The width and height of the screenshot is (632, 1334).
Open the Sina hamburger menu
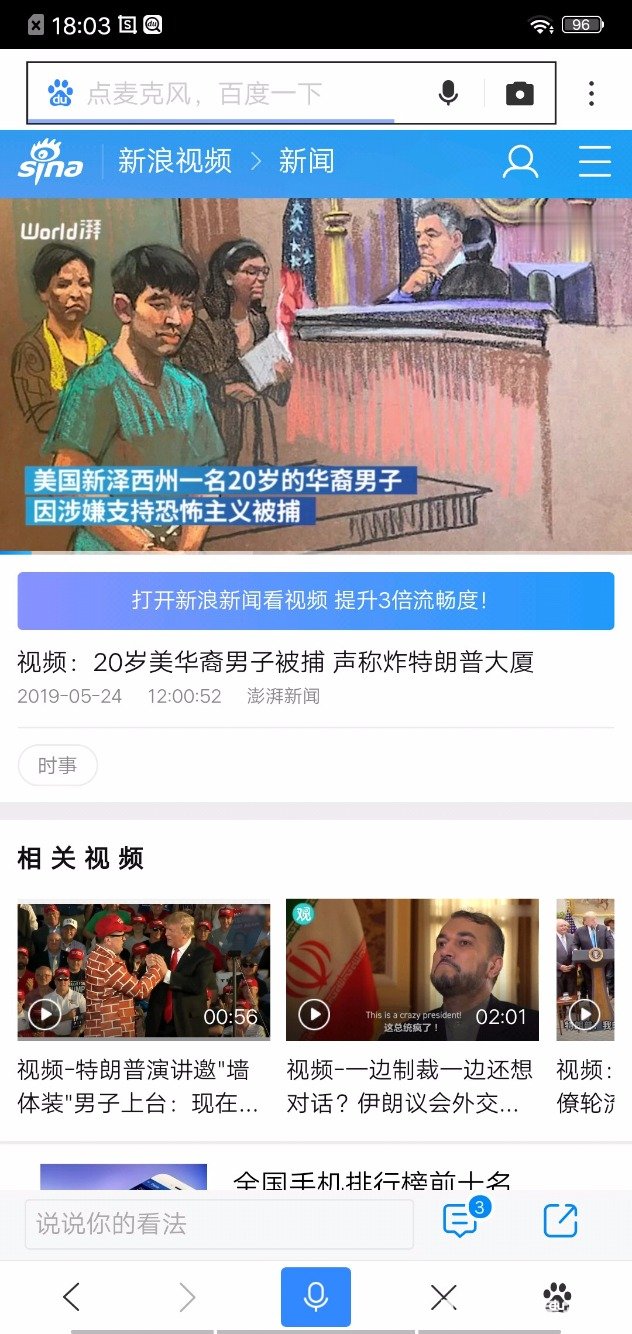pyautogui.click(x=595, y=161)
